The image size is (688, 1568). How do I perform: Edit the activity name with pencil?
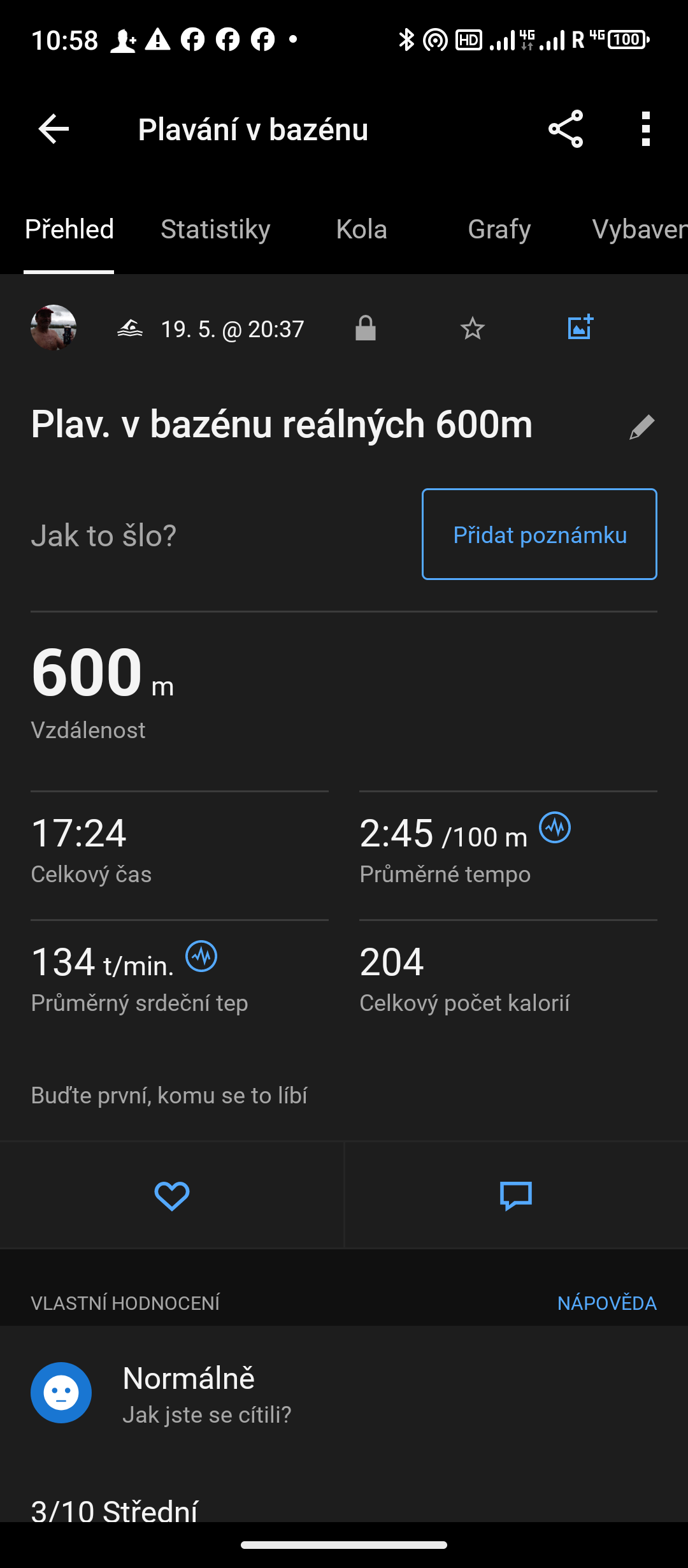641,427
